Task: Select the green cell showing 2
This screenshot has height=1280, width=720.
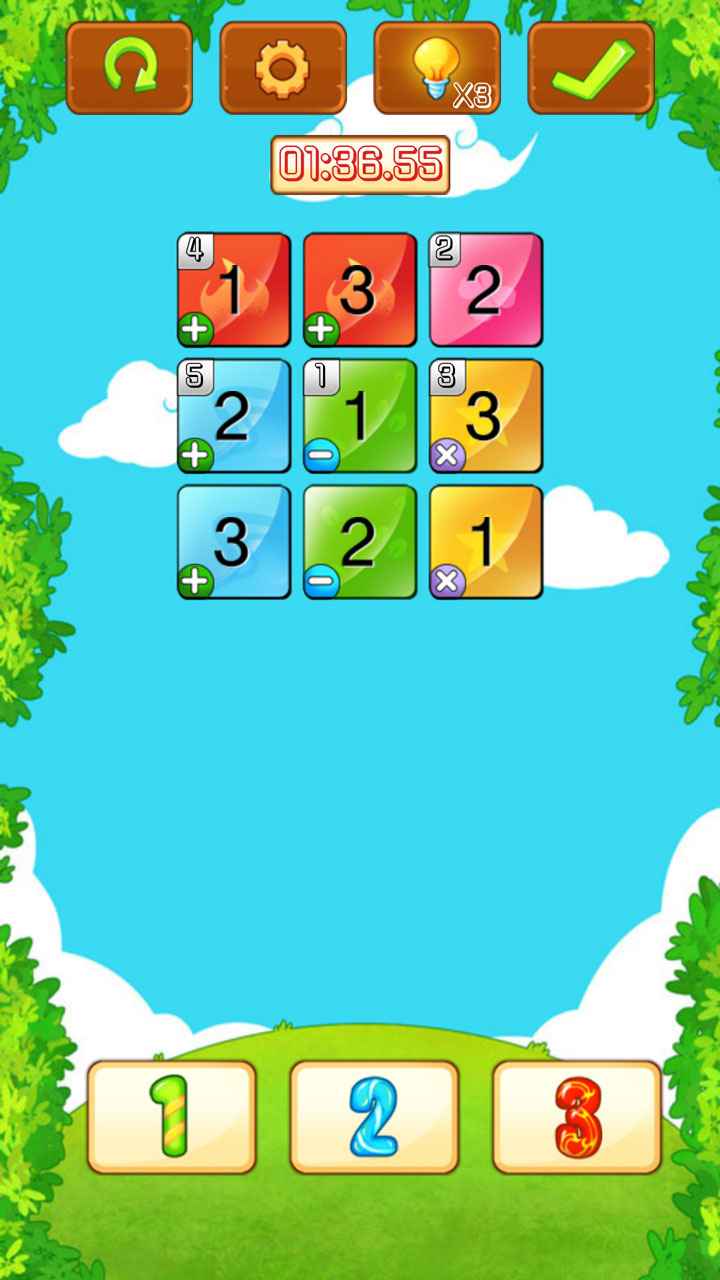Action: point(360,542)
